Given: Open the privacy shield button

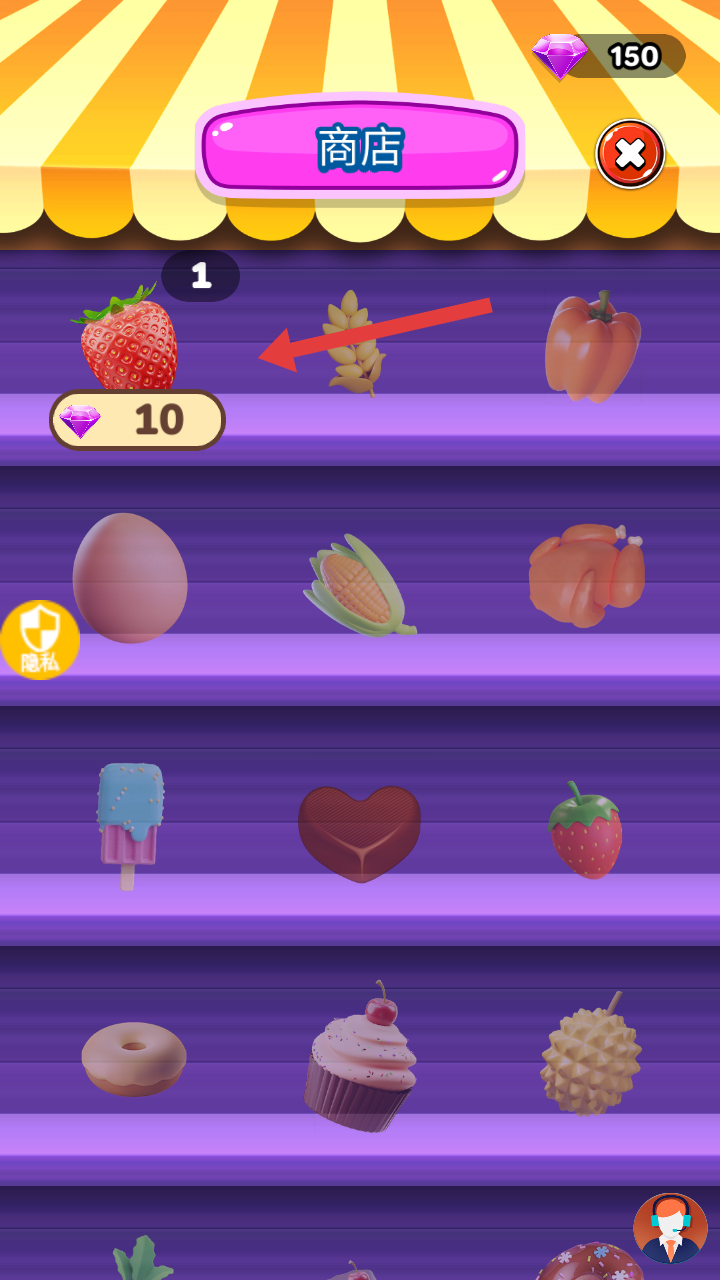Looking at the screenshot, I should point(39,640).
